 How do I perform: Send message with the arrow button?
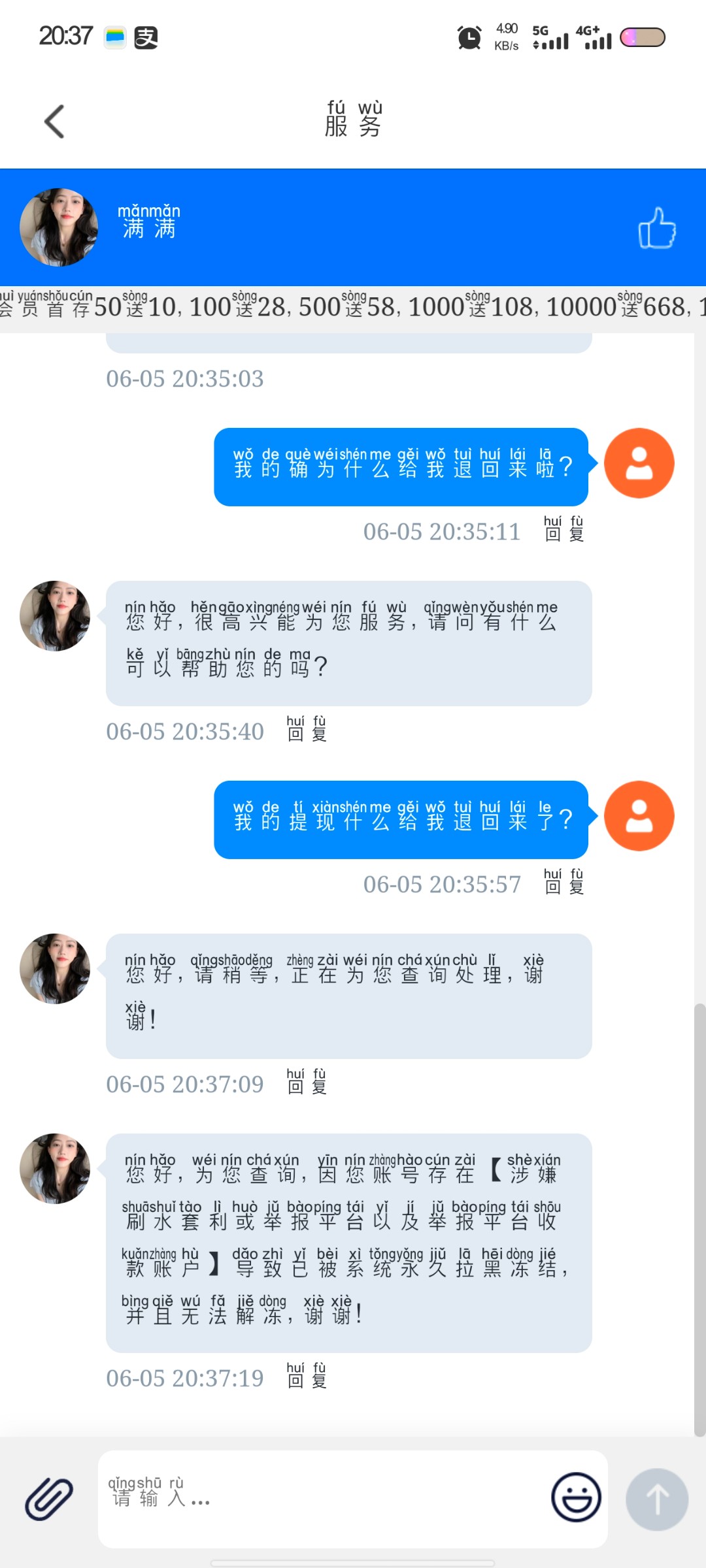click(656, 1499)
